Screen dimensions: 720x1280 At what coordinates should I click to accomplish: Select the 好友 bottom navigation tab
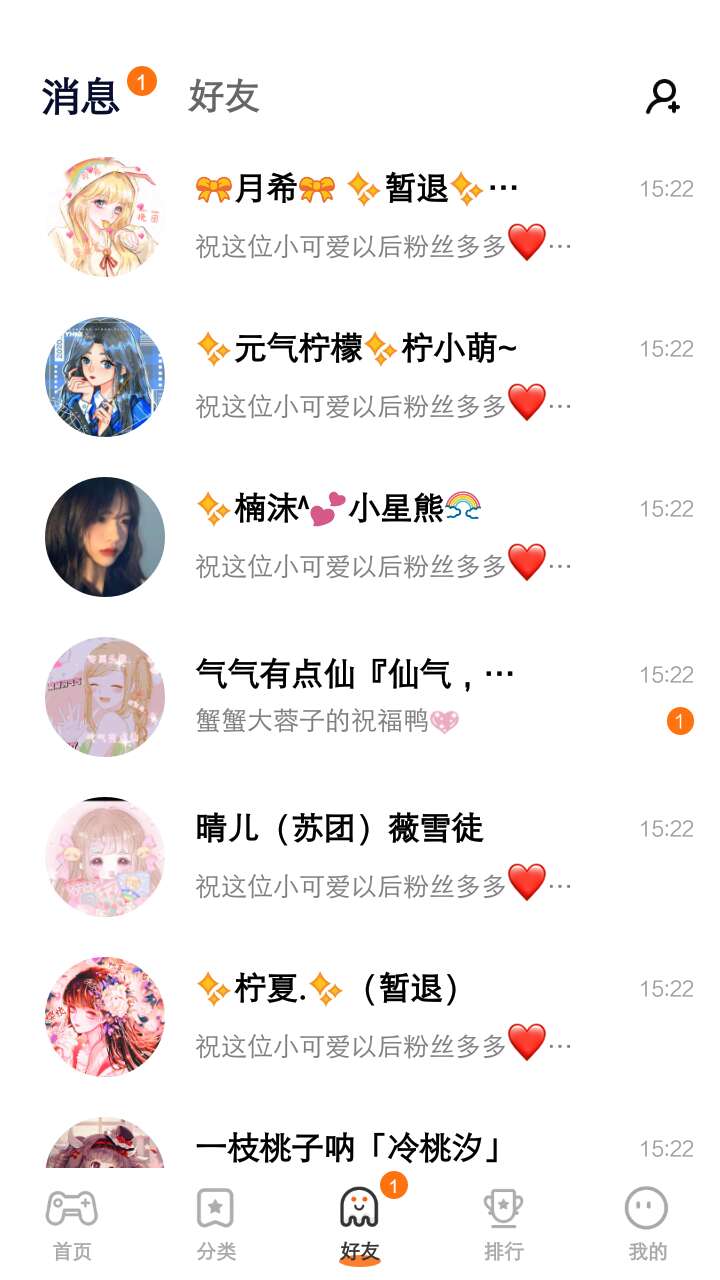click(360, 1224)
